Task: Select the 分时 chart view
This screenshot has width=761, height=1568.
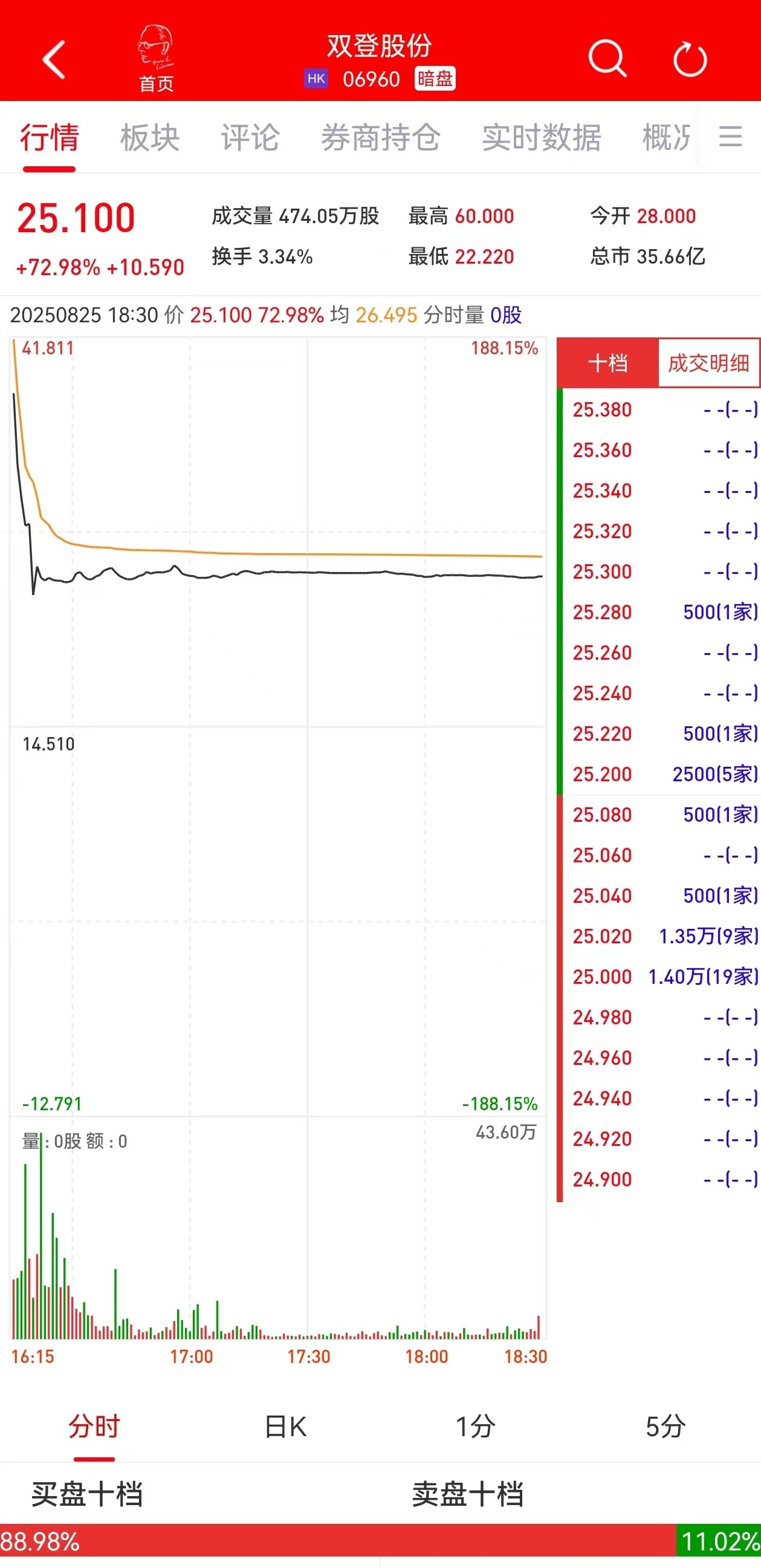Action: pos(94,1426)
